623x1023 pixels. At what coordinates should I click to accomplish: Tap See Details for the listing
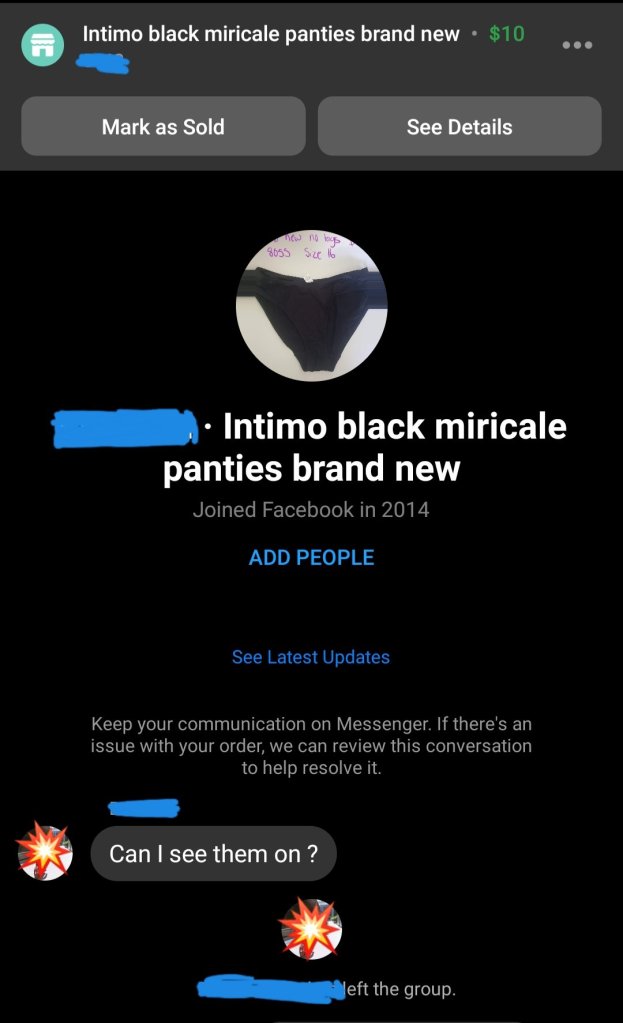459,127
